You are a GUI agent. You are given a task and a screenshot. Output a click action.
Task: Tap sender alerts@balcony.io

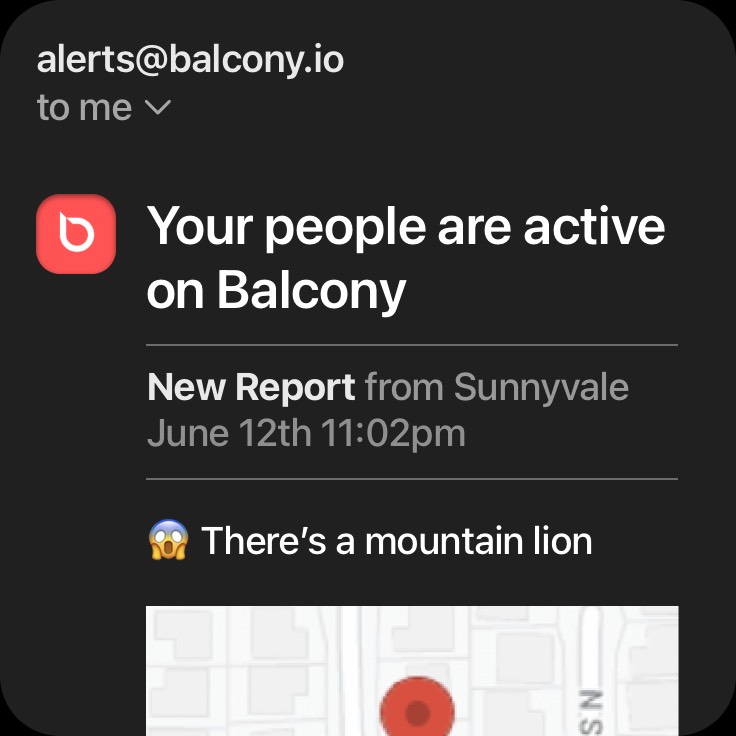[x=190, y=60]
